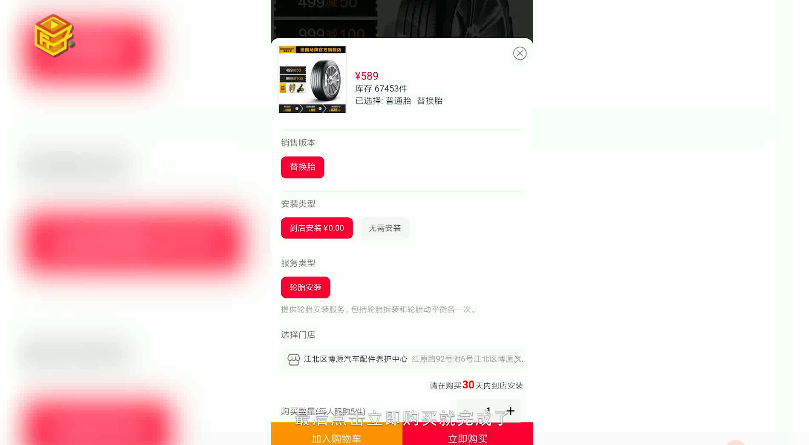Open store selection 江北区博源汽车配件养护中心
The image size is (809, 445).
[x=402, y=358]
